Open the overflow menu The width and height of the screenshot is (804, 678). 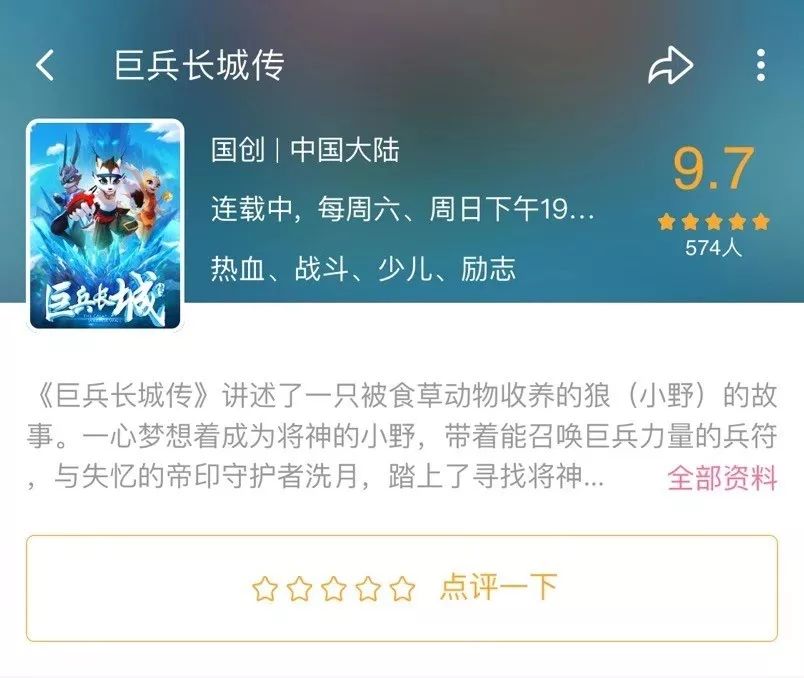point(760,66)
